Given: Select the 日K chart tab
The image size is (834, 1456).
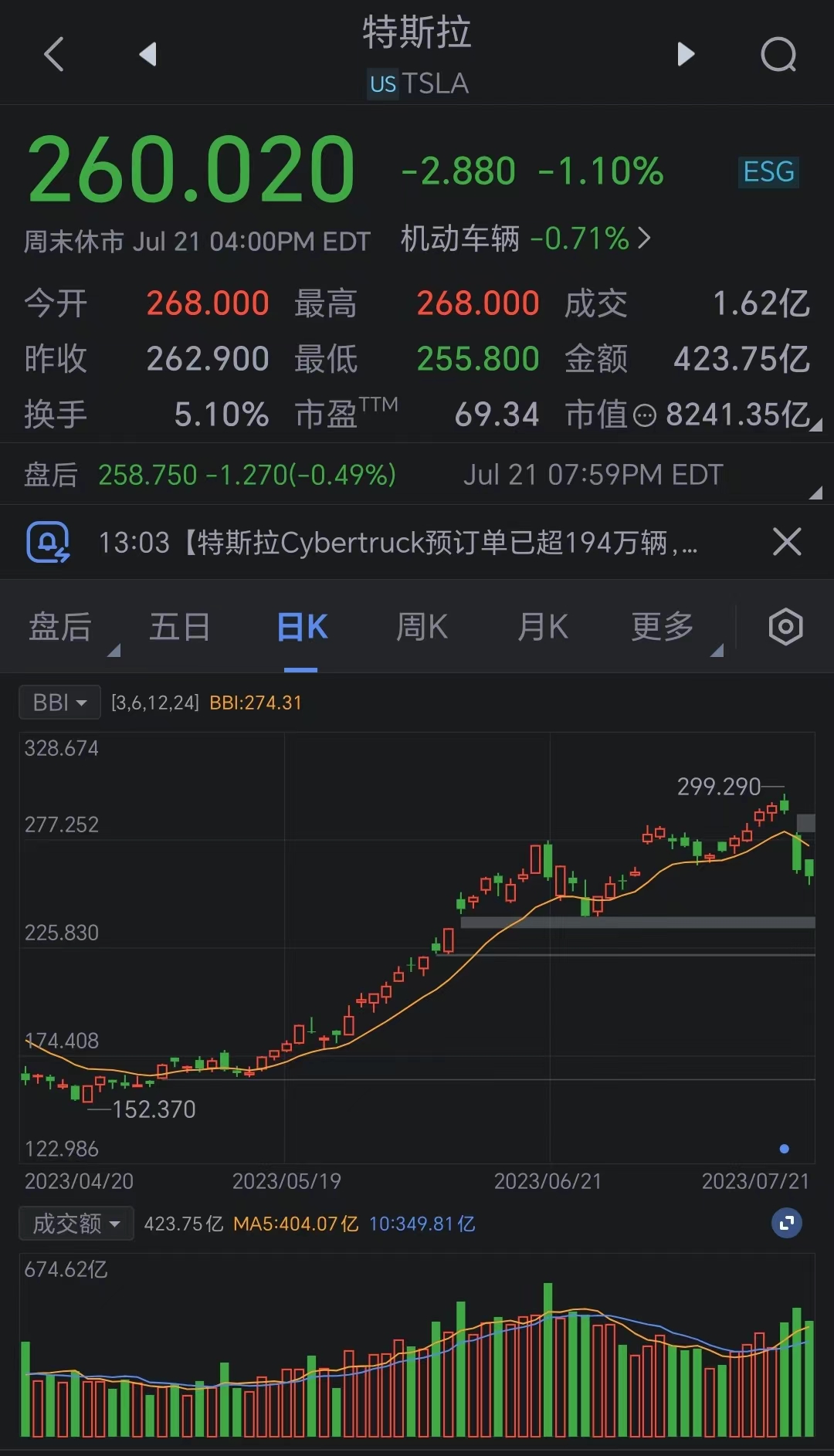Looking at the screenshot, I should pos(302,627).
